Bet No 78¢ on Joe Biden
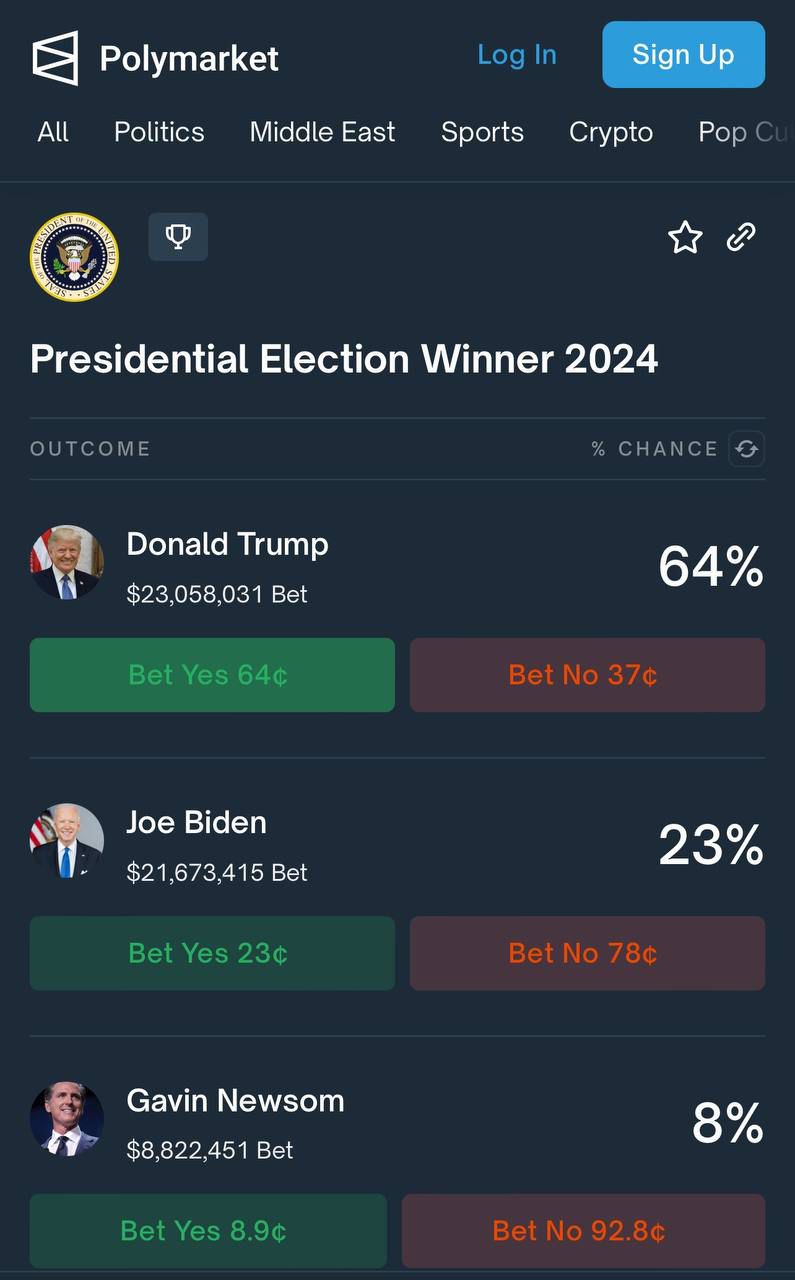The height and width of the screenshot is (1280, 795). tap(588, 953)
